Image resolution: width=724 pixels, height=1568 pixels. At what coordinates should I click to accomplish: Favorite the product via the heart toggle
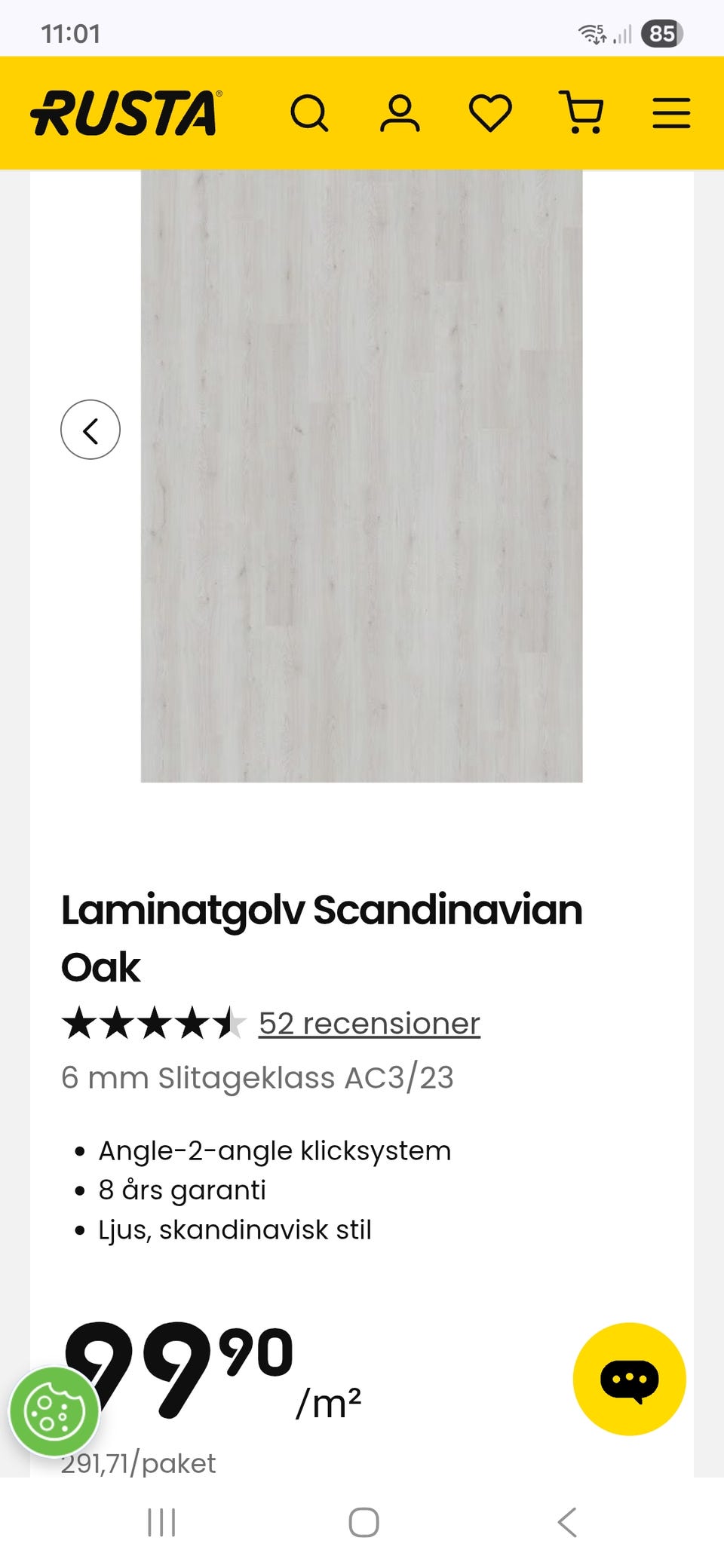[x=490, y=113]
